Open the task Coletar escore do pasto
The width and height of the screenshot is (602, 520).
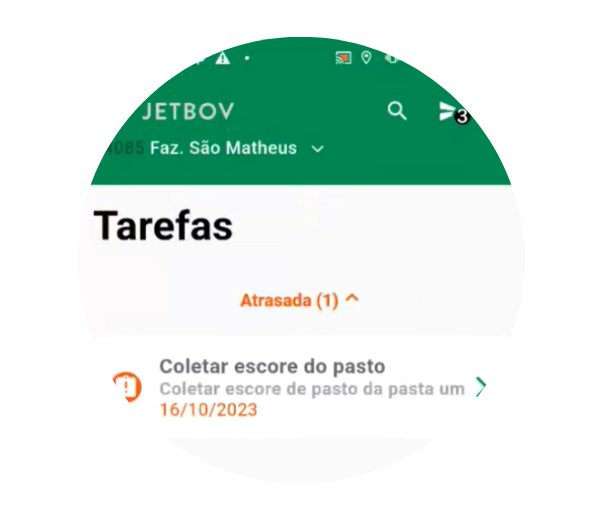(x=300, y=388)
